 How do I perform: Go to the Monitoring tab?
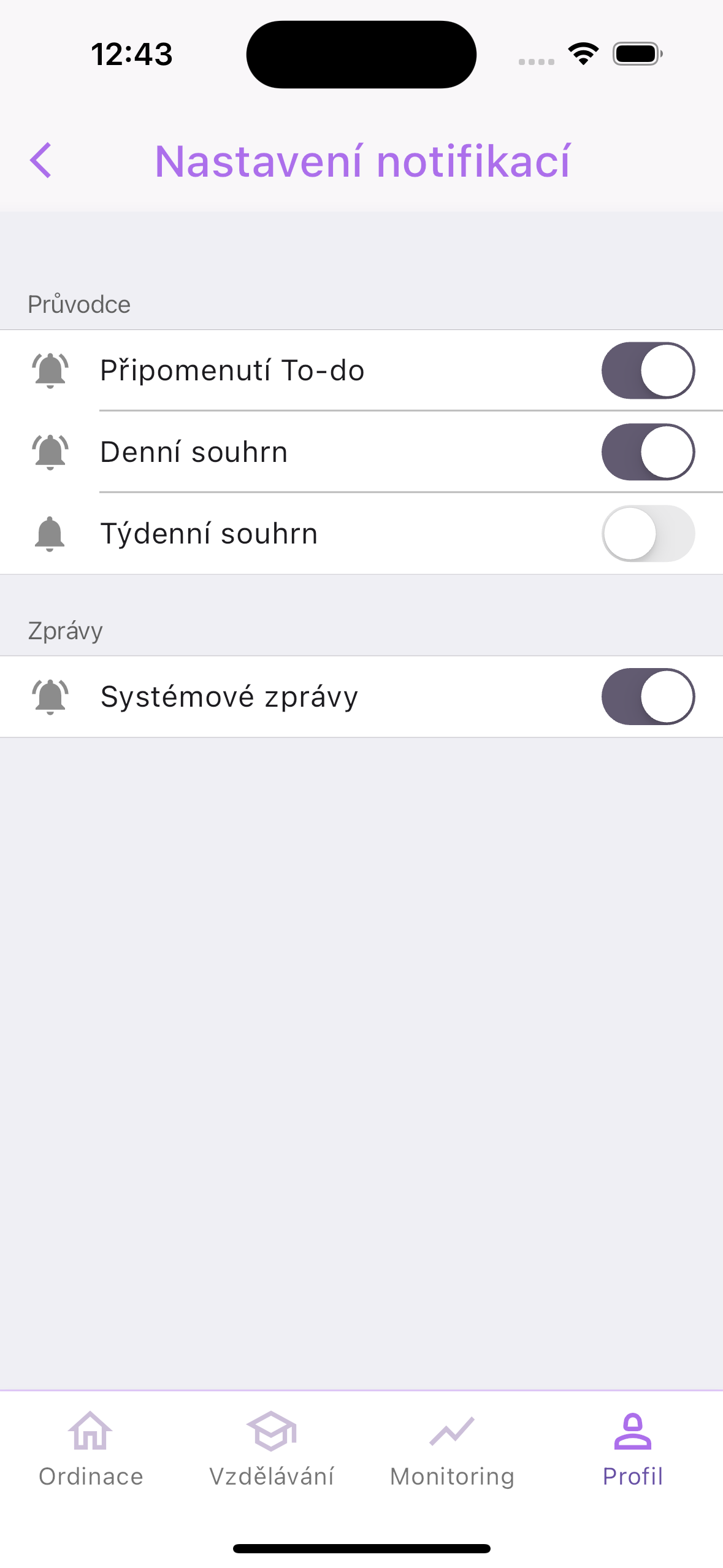point(452,1449)
